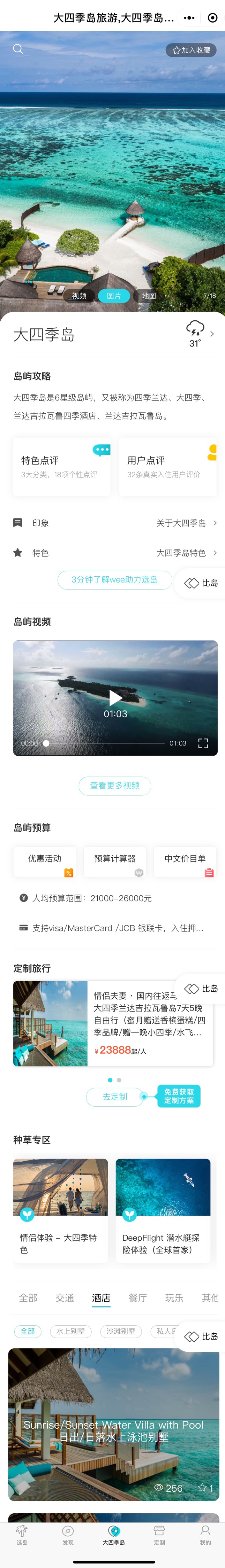Play the island video
Screen dimensions: 225x1568
point(115,697)
